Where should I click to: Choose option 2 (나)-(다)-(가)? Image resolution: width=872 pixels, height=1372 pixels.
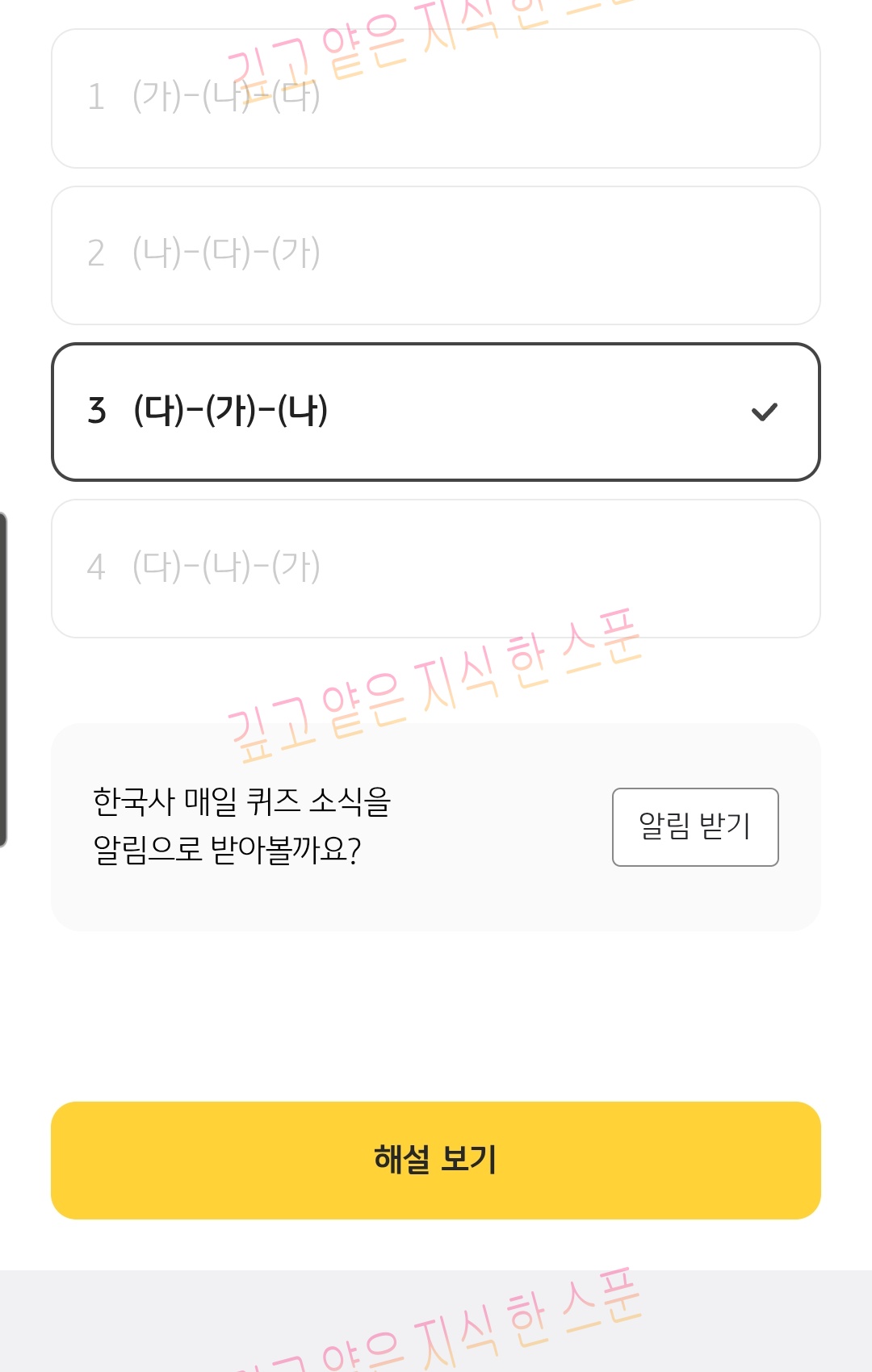pyautogui.click(x=436, y=255)
